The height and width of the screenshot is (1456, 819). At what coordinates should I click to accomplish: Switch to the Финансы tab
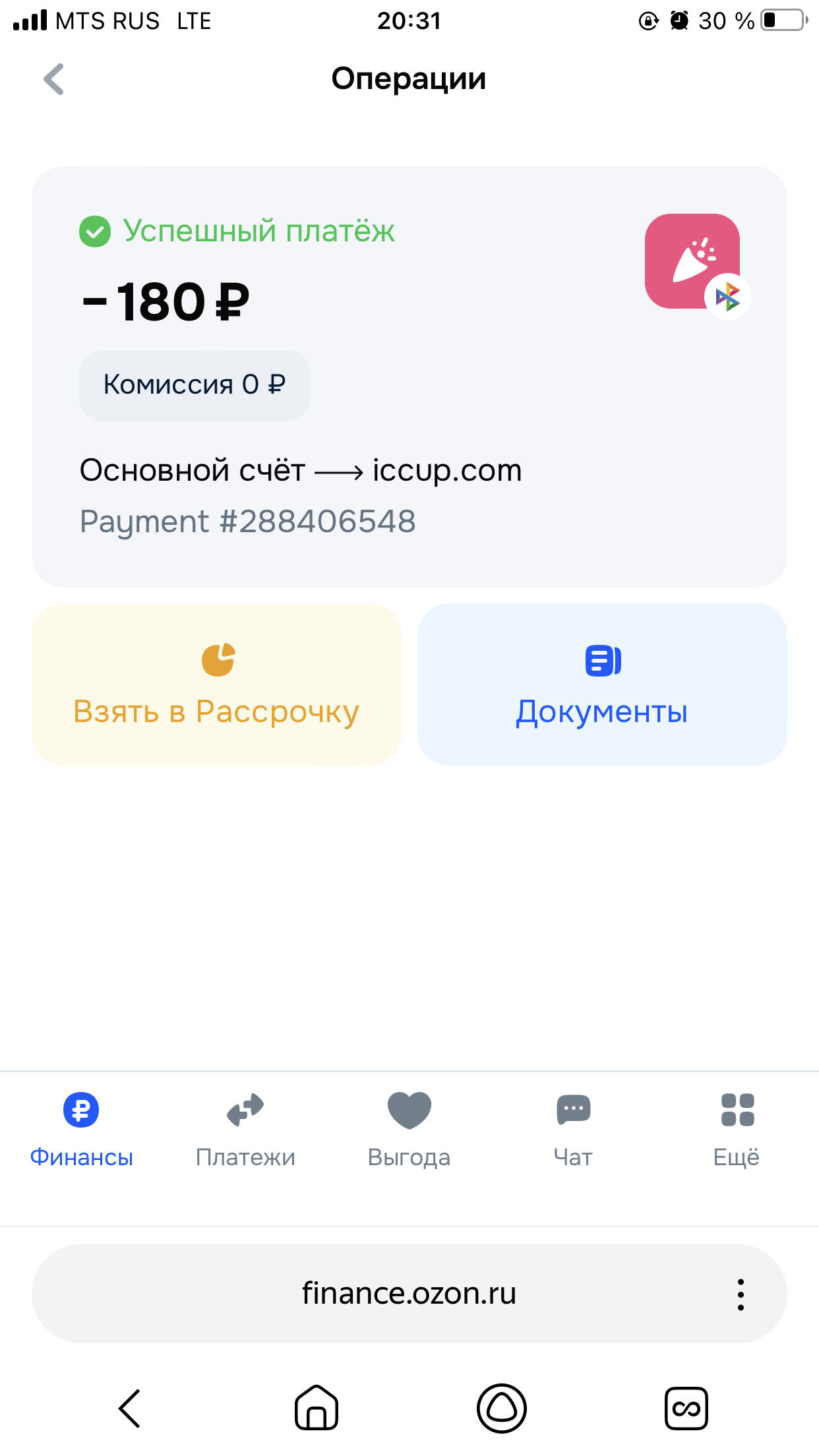pos(81,1129)
